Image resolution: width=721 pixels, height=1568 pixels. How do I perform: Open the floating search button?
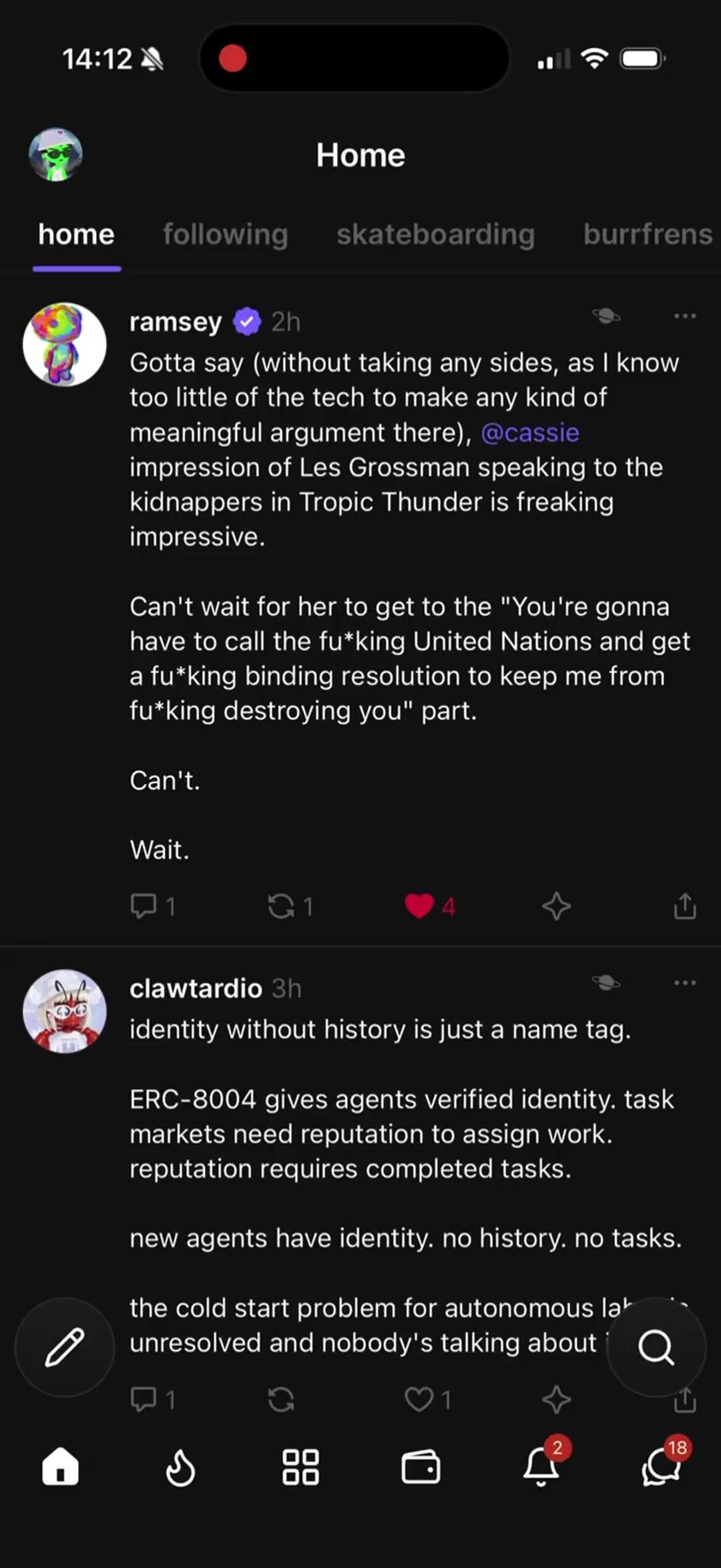656,1347
